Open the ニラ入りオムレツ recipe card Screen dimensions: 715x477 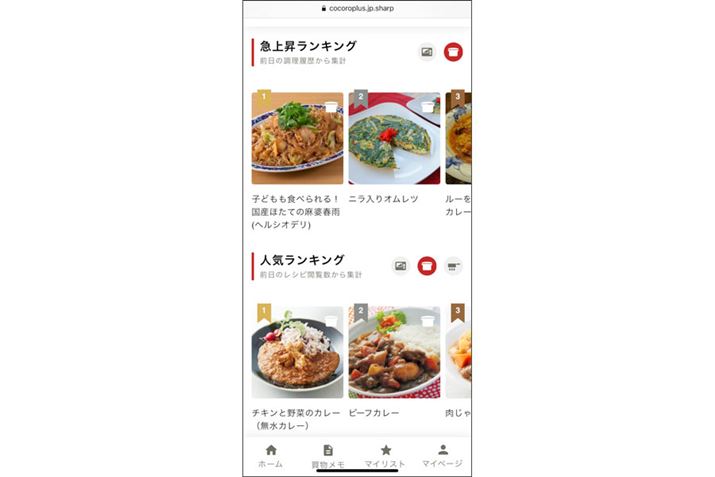tap(394, 139)
